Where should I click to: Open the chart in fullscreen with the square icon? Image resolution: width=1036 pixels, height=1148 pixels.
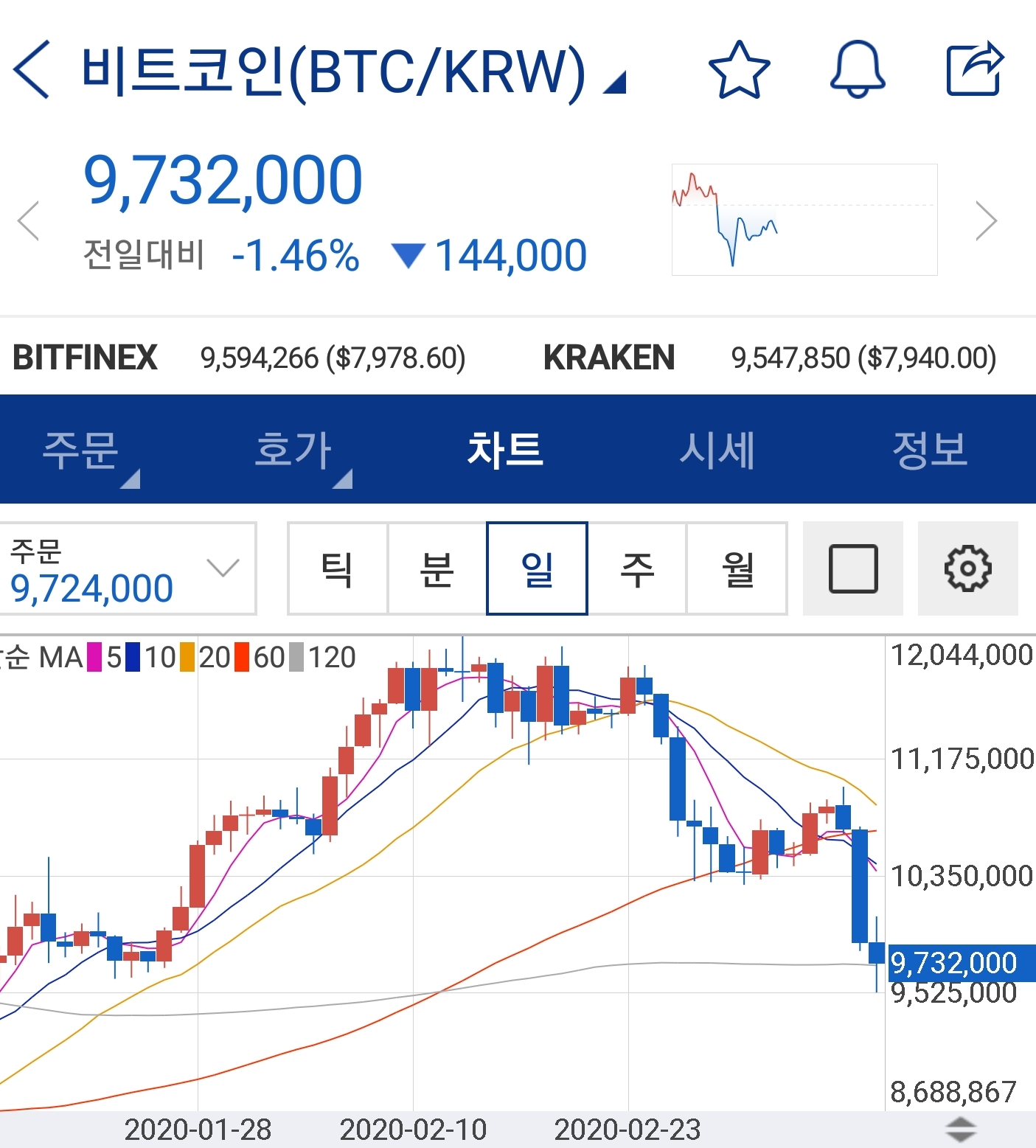pos(853,568)
